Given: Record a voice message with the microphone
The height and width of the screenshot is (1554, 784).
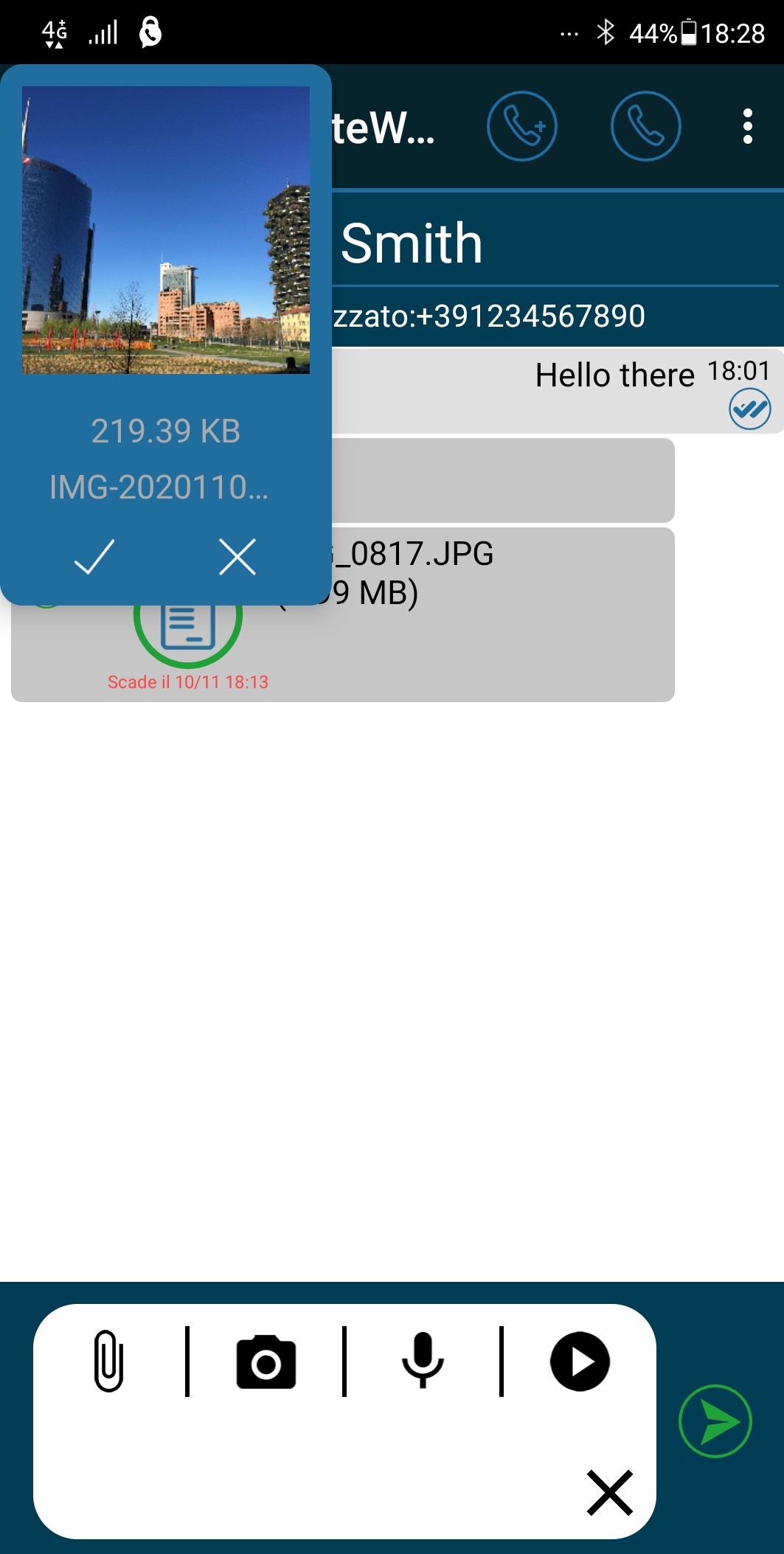Looking at the screenshot, I should click(423, 1361).
